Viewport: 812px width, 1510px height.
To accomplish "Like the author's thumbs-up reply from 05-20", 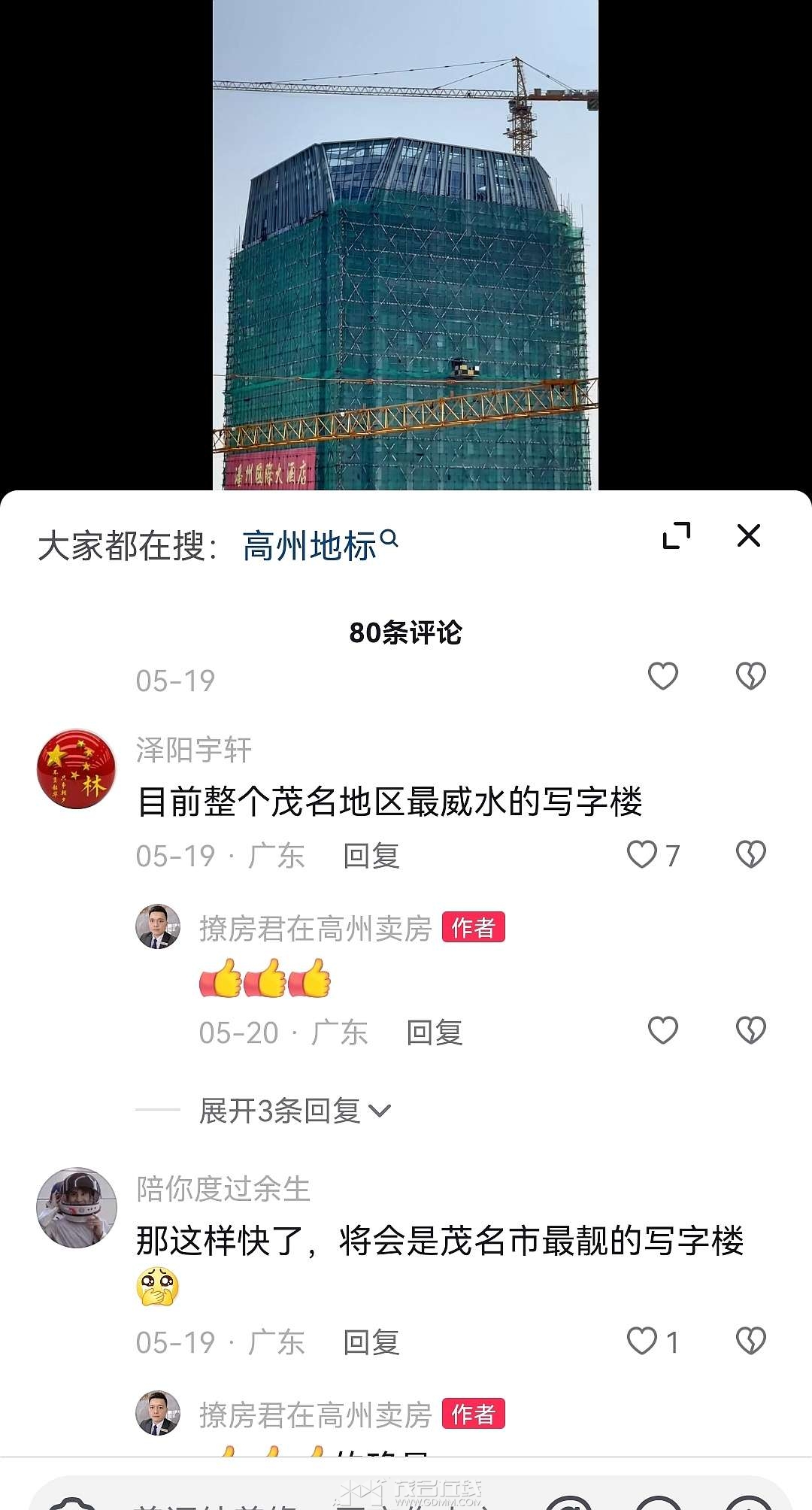I will tap(663, 1030).
